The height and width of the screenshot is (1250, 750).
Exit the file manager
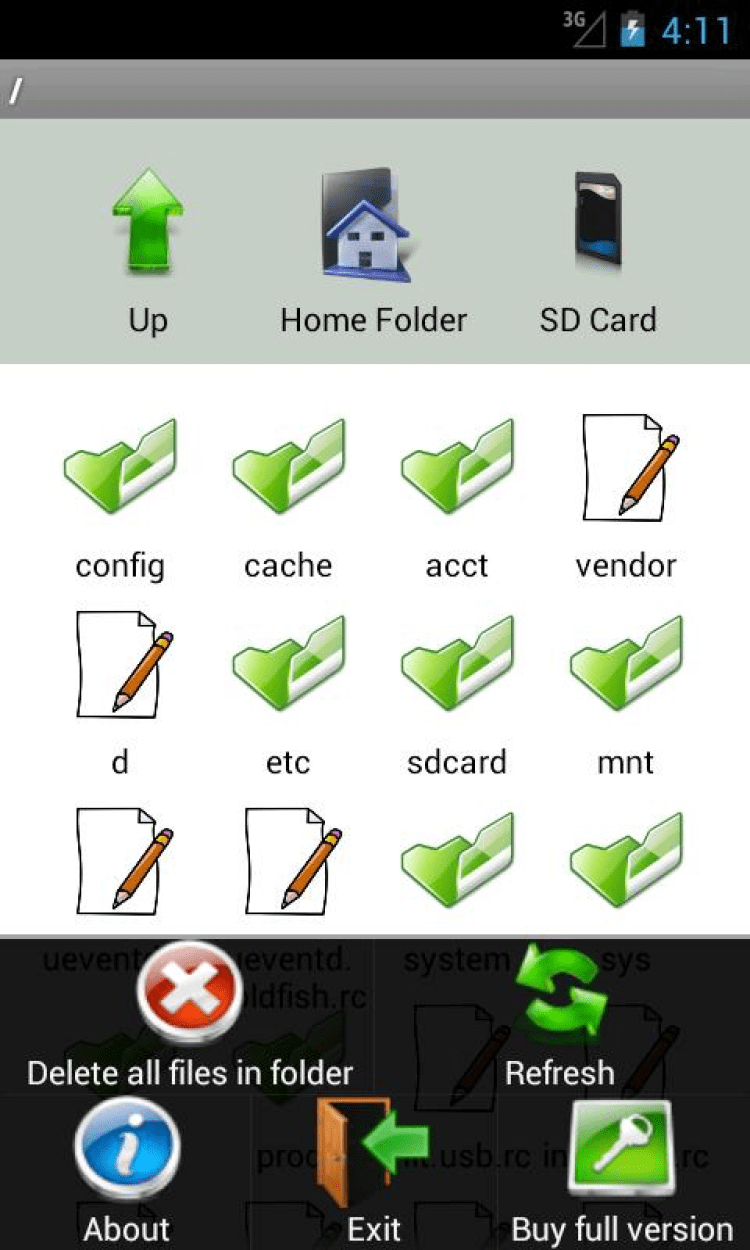tap(373, 1172)
